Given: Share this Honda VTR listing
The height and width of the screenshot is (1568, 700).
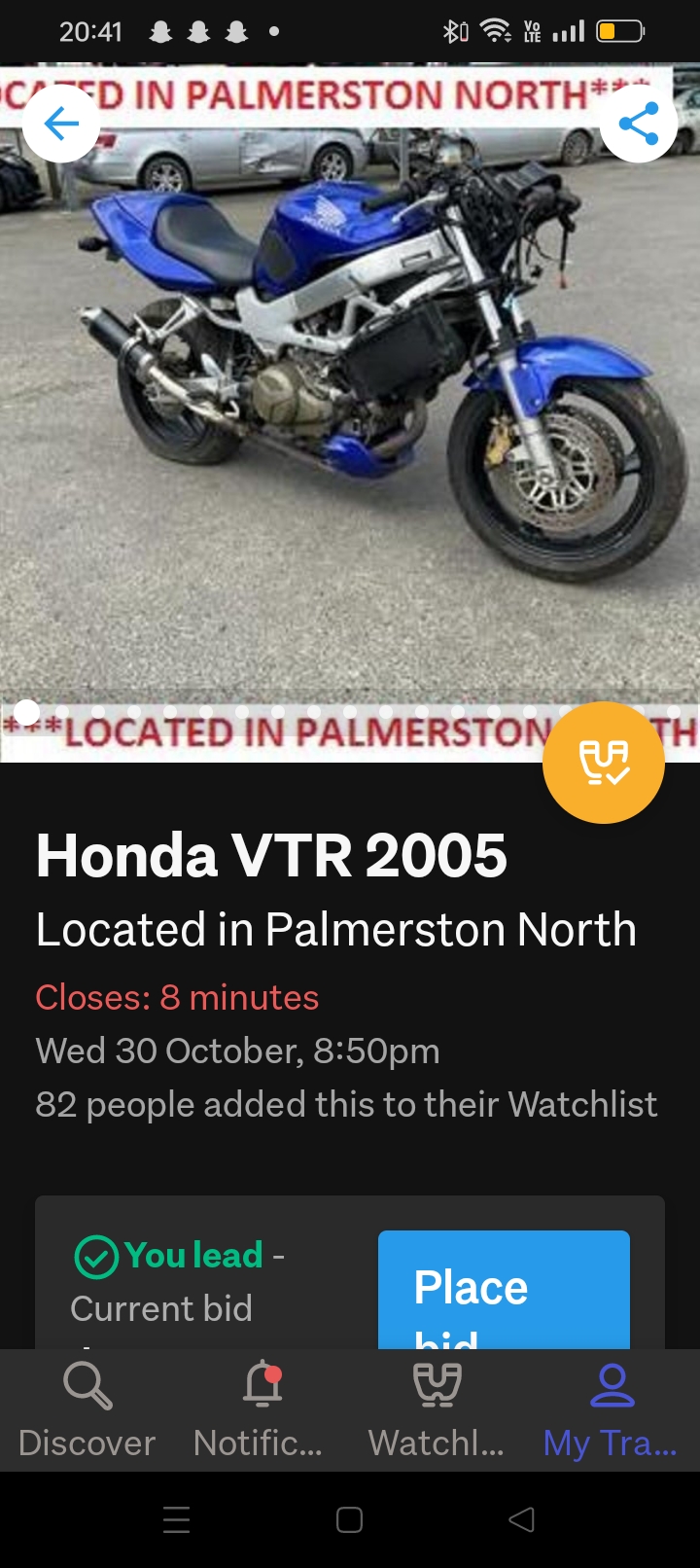Looking at the screenshot, I should (639, 124).
